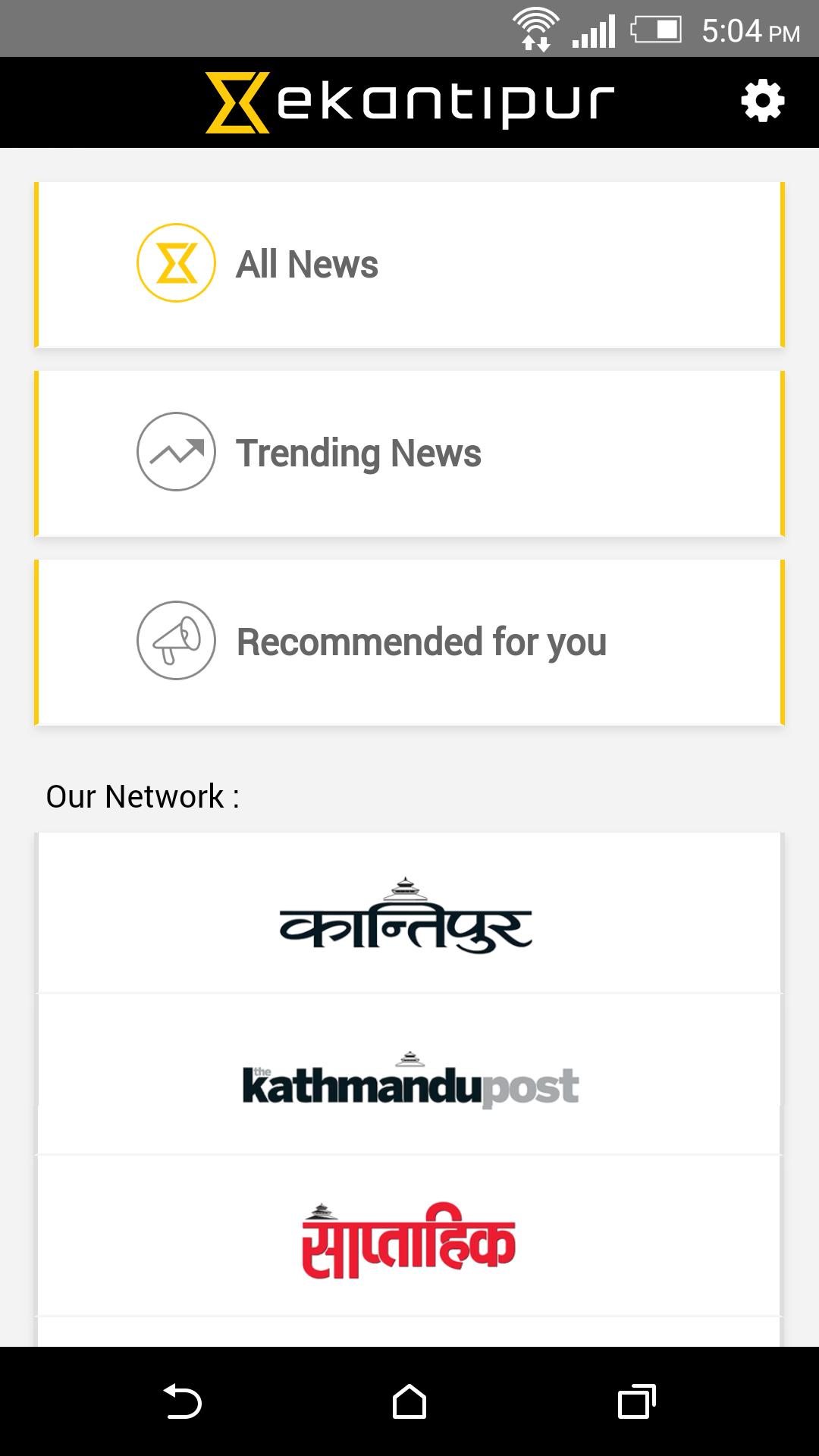Open Trending News
Viewport: 819px width, 1456px height.
coord(409,453)
